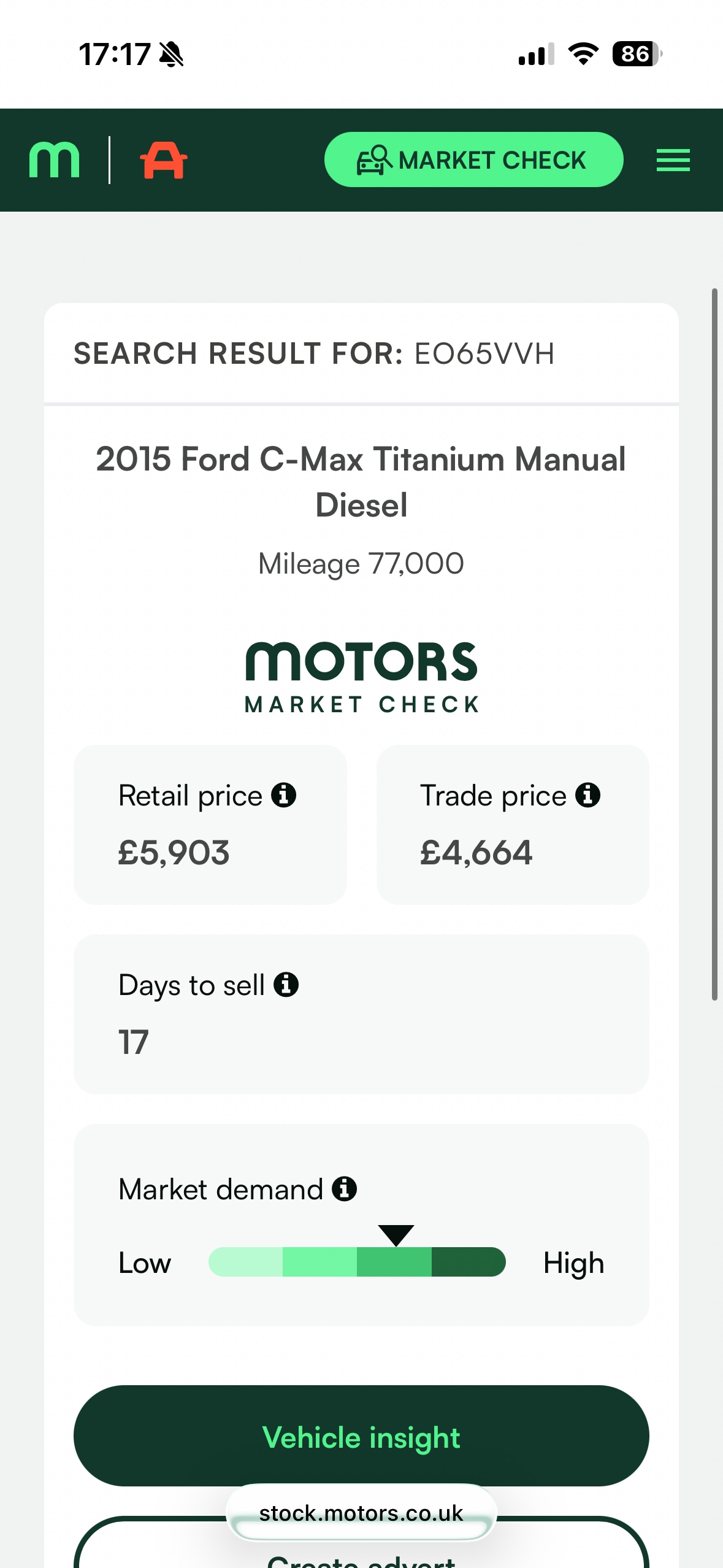
Task: Tap the Wi-Fi status icon
Action: pyautogui.click(x=581, y=54)
